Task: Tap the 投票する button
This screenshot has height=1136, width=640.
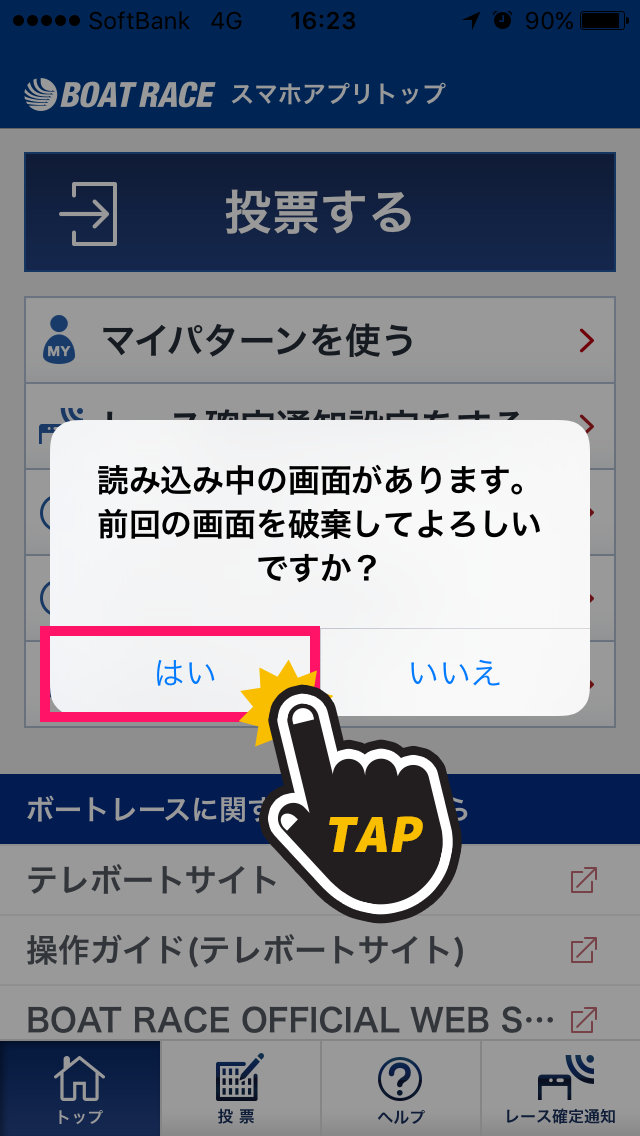Action: [x=318, y=213]
